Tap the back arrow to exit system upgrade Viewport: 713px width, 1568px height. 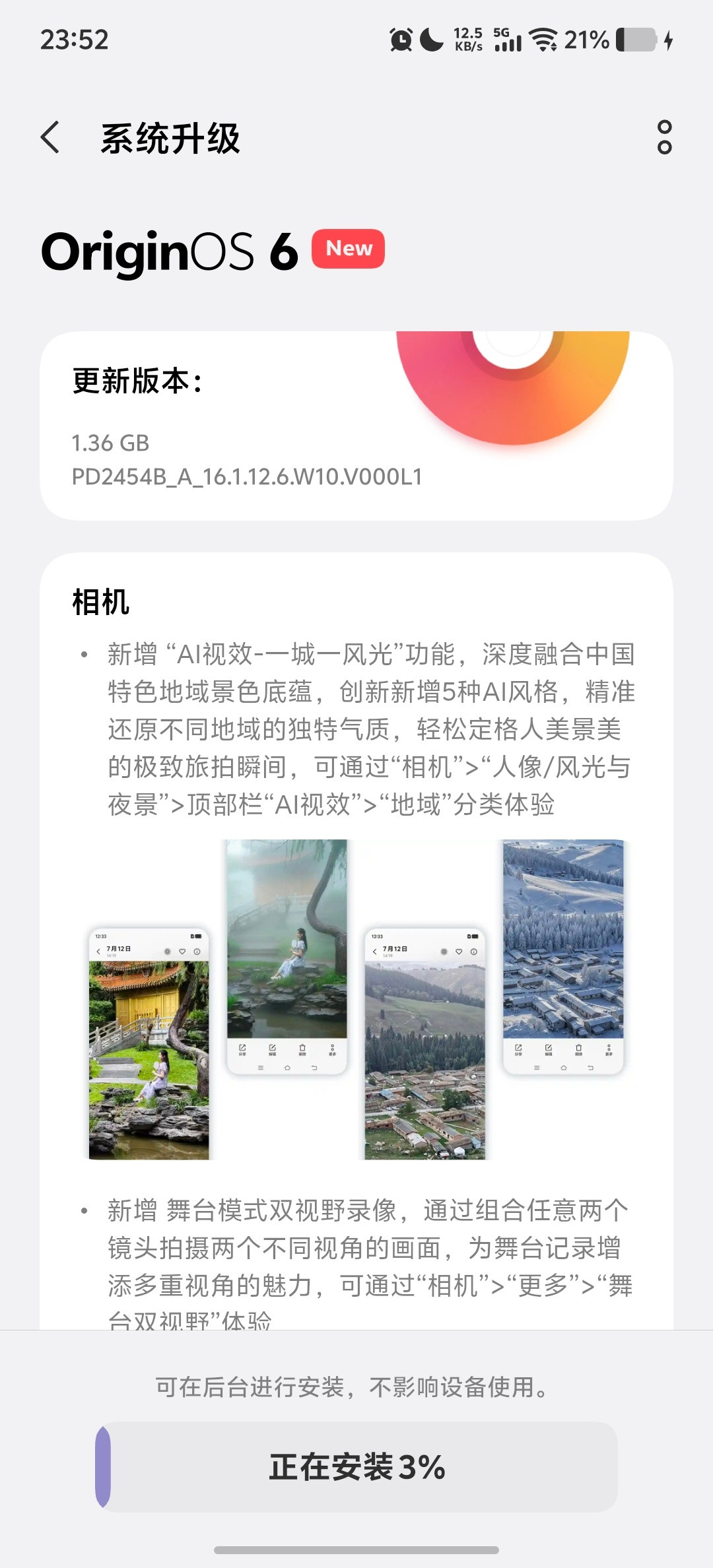click(50, 139)
